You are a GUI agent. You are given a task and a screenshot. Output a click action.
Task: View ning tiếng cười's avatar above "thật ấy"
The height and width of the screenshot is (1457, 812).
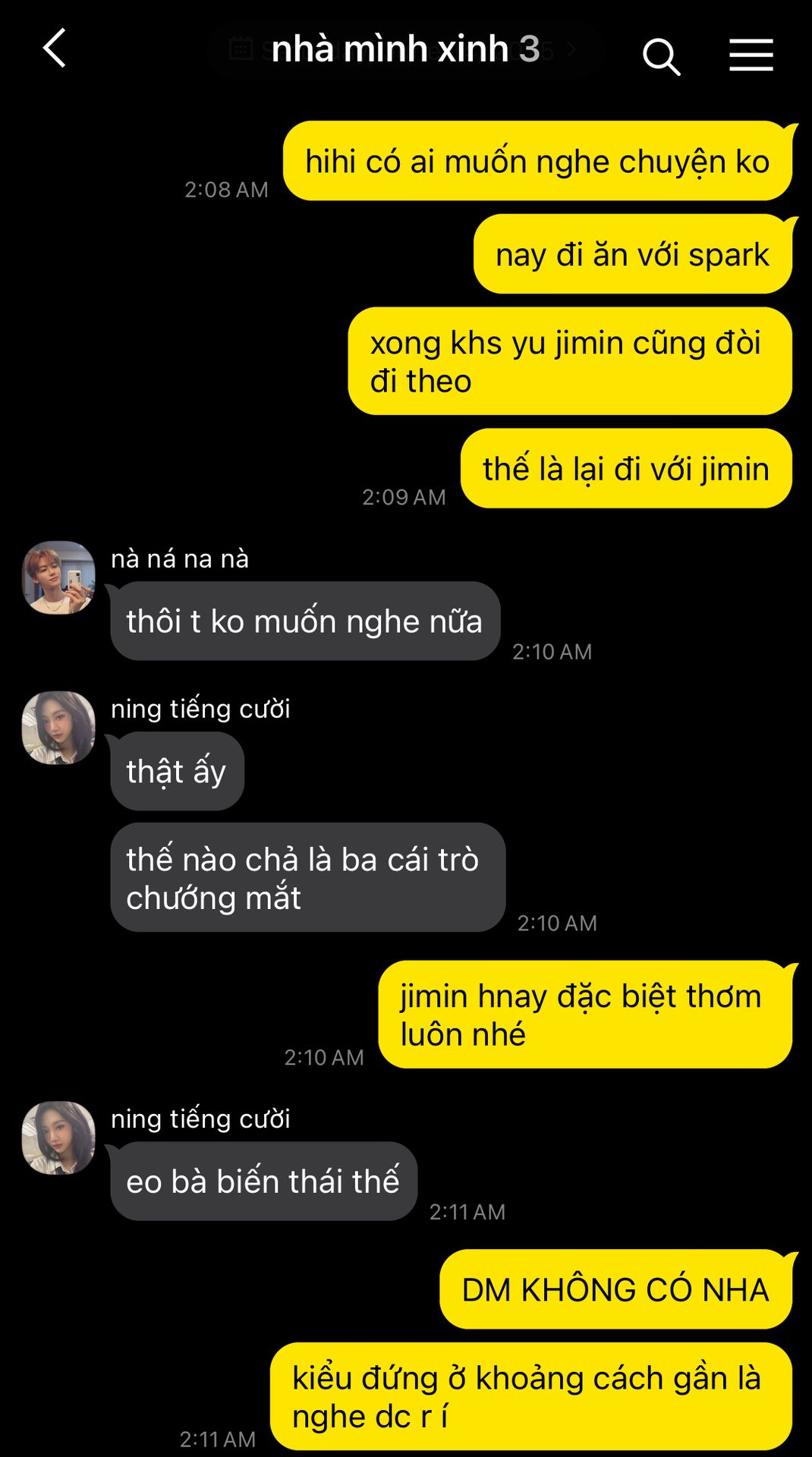(x=58, y=728)
